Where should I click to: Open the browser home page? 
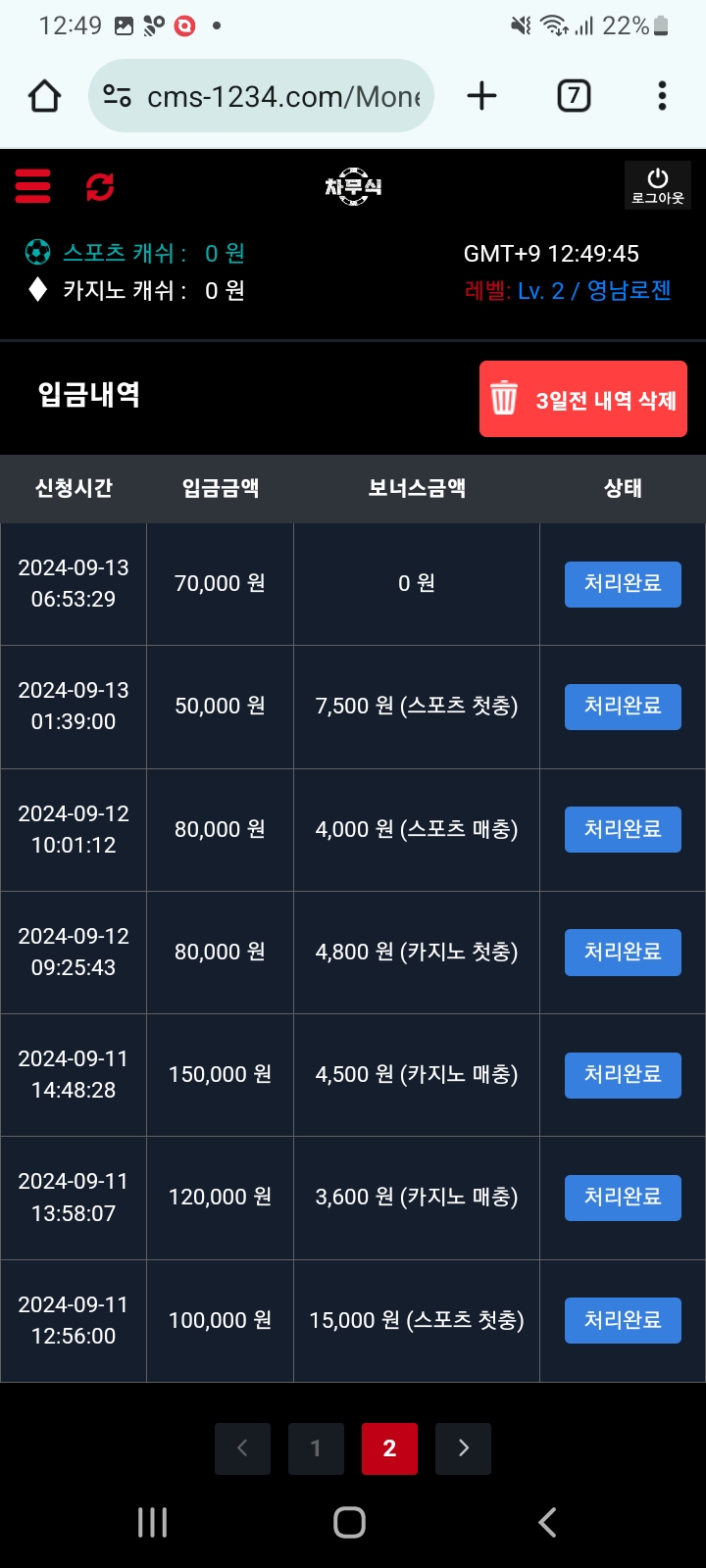[x=44, y=96]
